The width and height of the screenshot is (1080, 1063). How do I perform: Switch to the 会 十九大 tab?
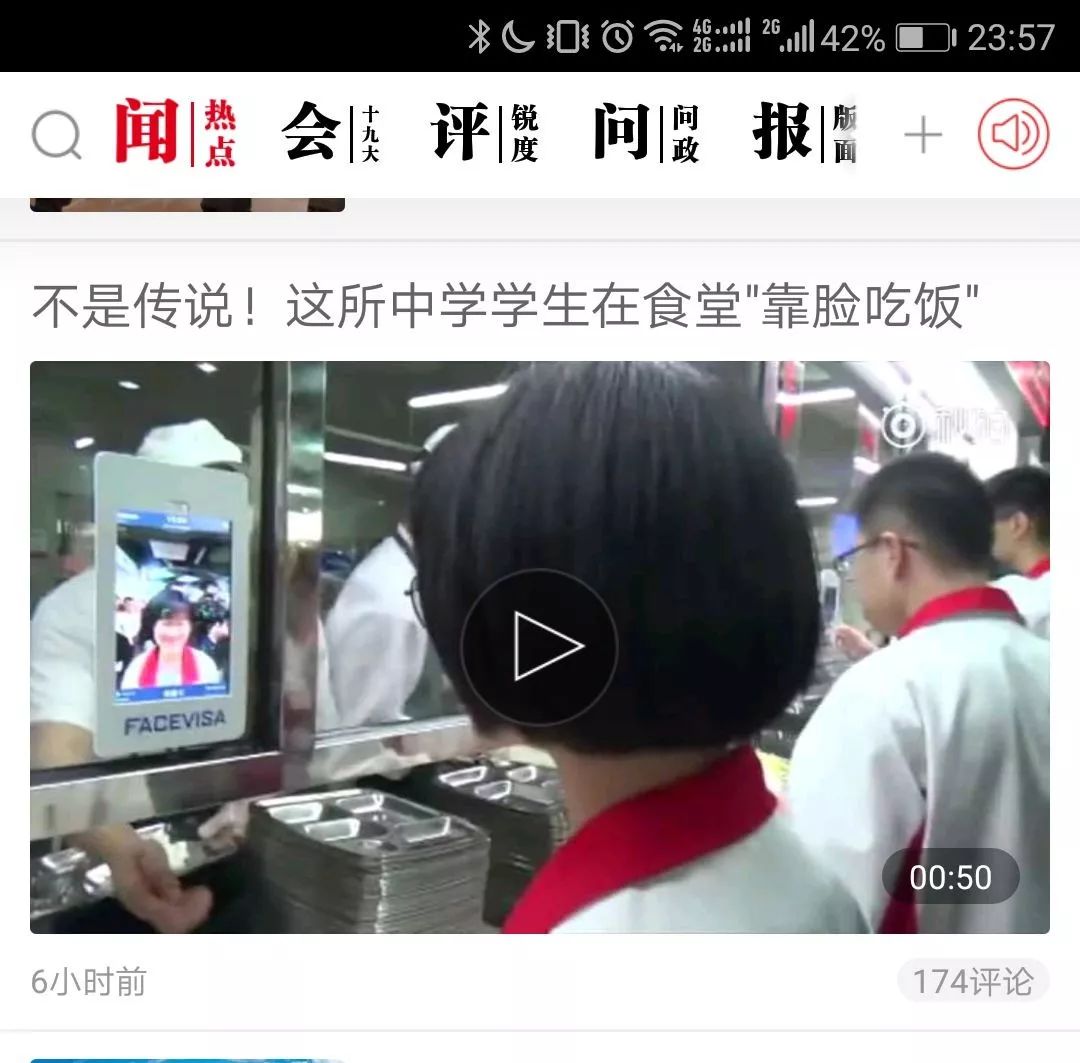(330, 133)
